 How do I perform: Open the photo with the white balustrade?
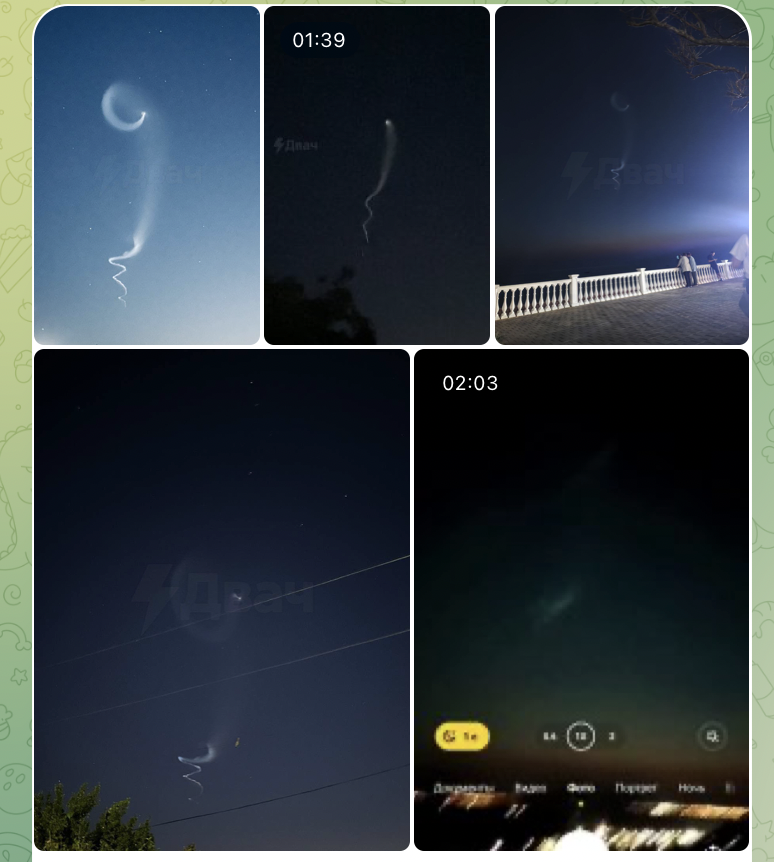[x=621, y=175]
